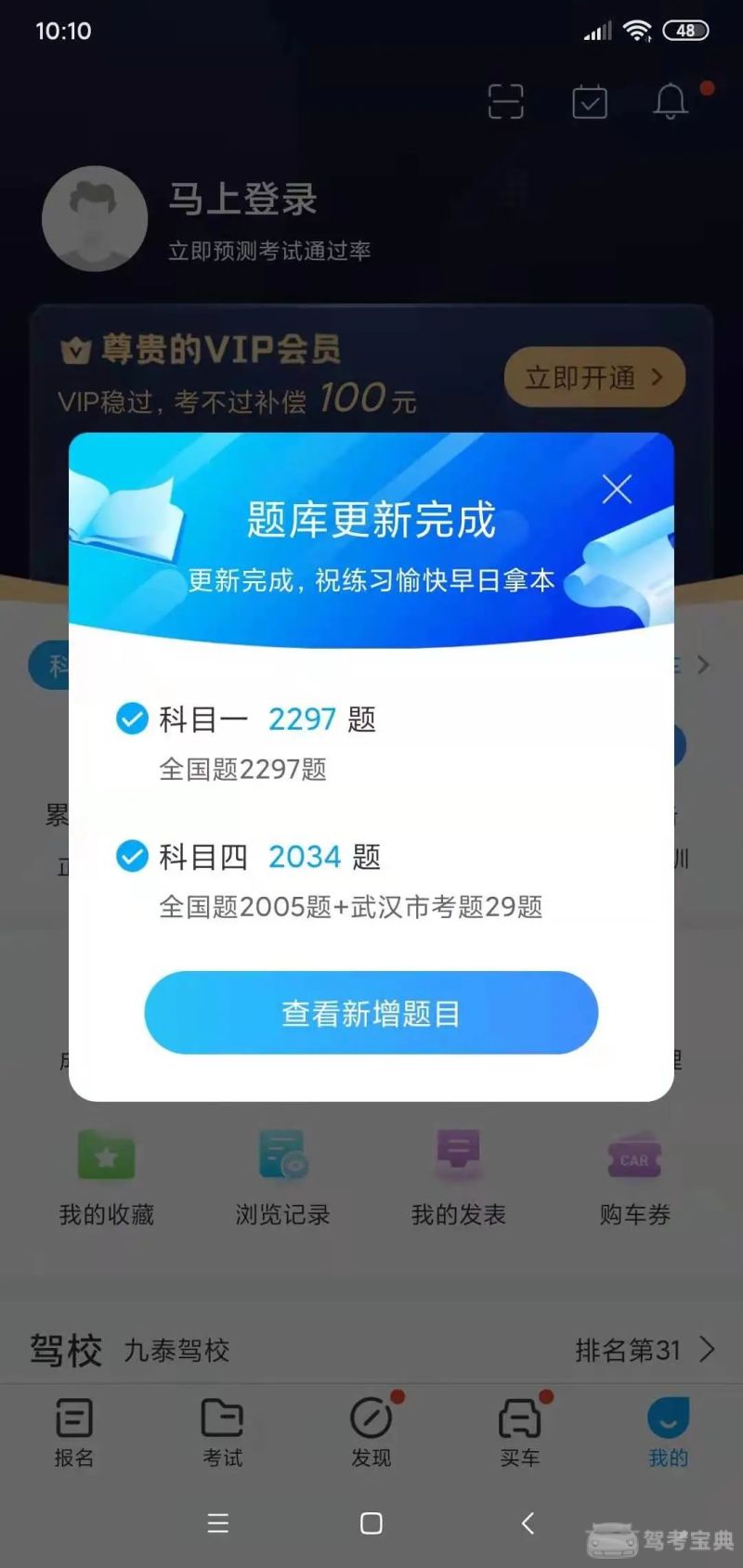743x1568 pixels.
Task: Switch to the 报名 tab
Action: pos(74,1432)
